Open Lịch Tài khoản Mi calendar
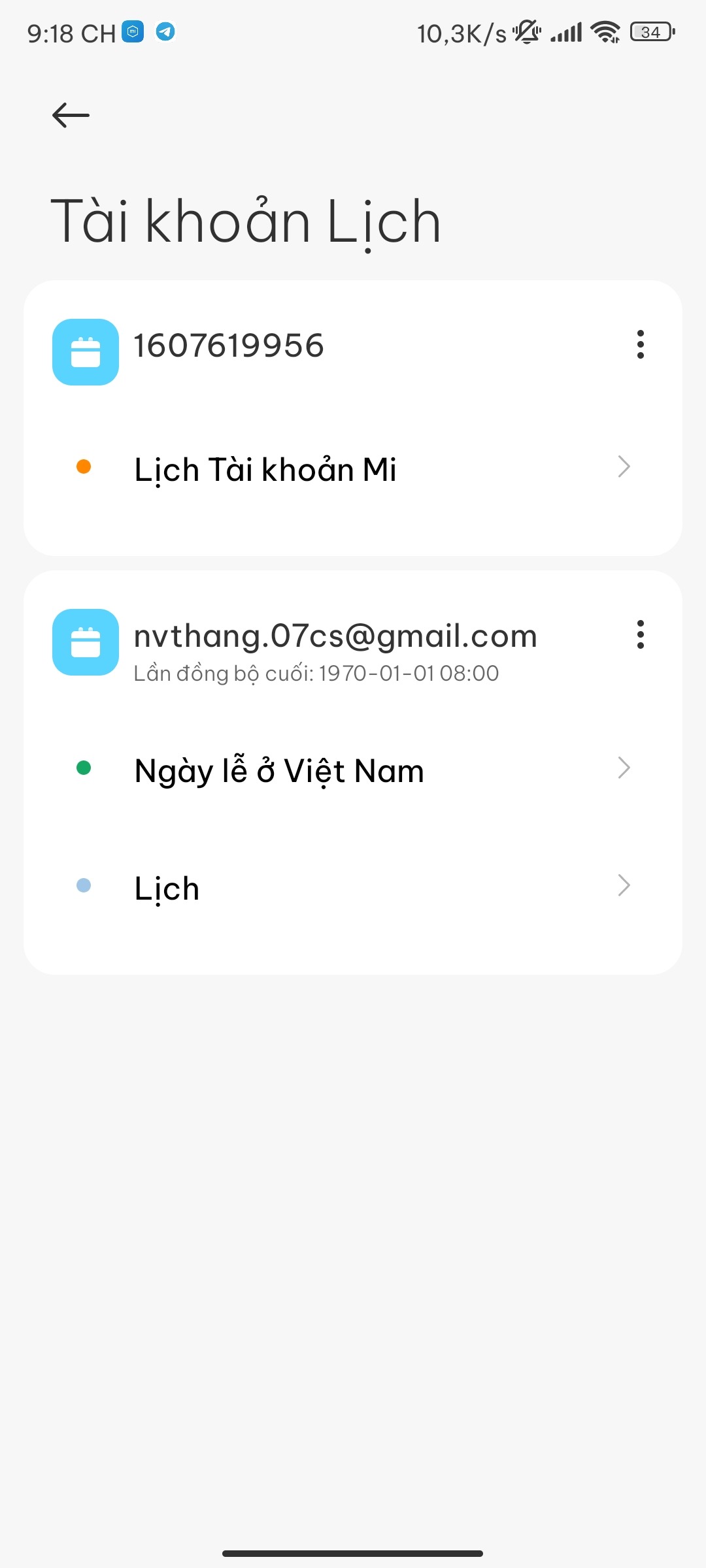The image size is (706, 1568). pos(353,468)
